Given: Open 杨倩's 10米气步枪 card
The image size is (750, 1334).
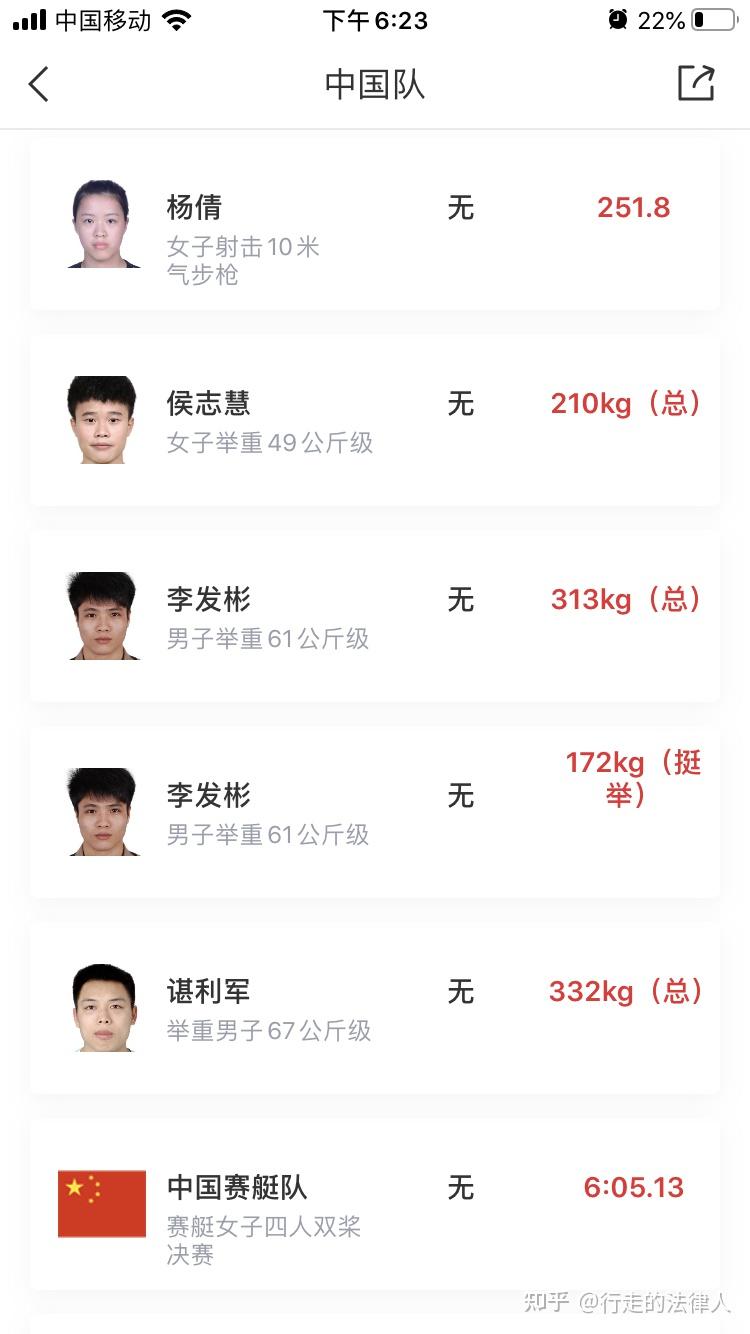Looking at the screenshot, I should 375,226.
